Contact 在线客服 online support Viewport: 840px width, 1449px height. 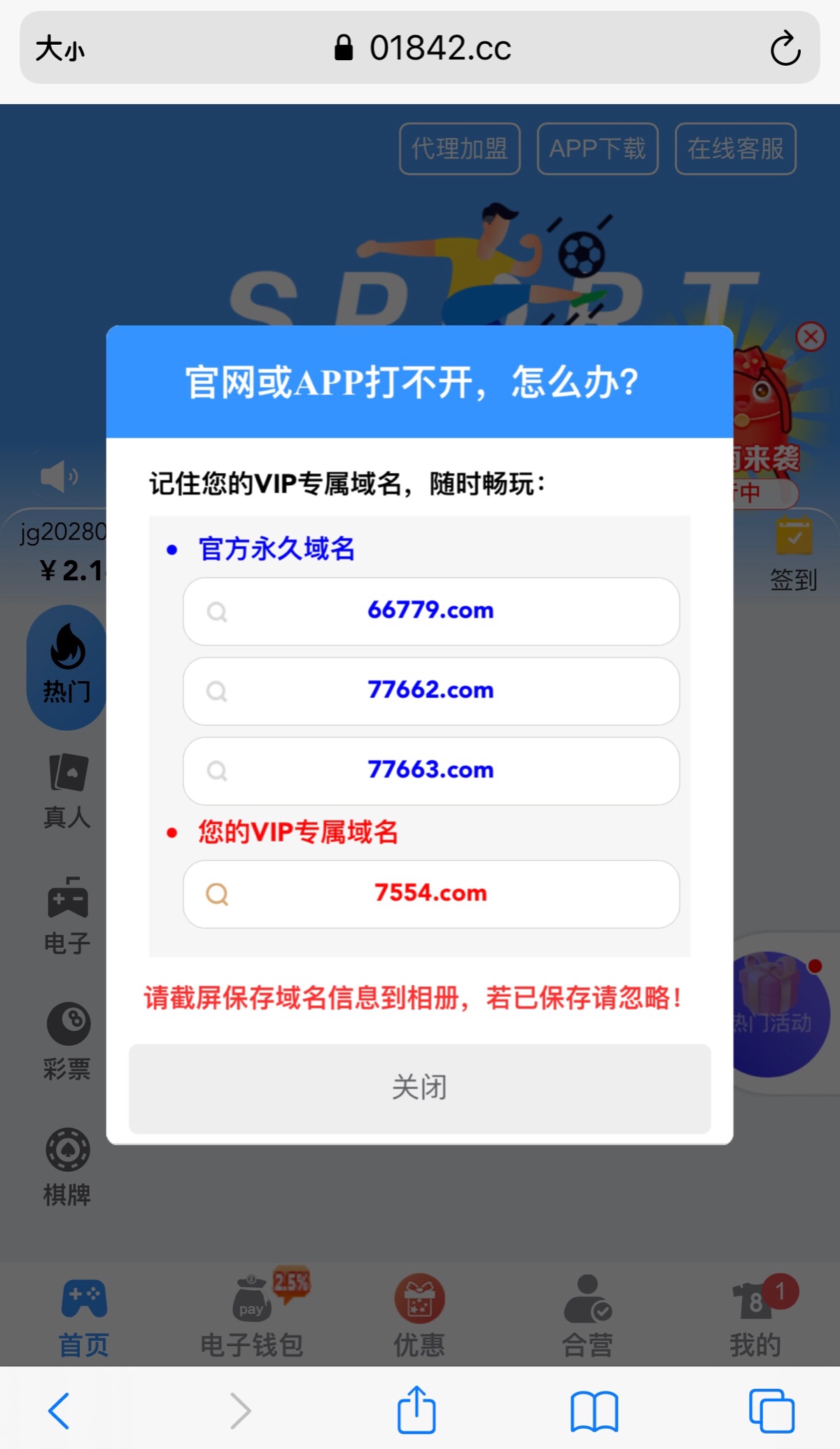(735, 148)
